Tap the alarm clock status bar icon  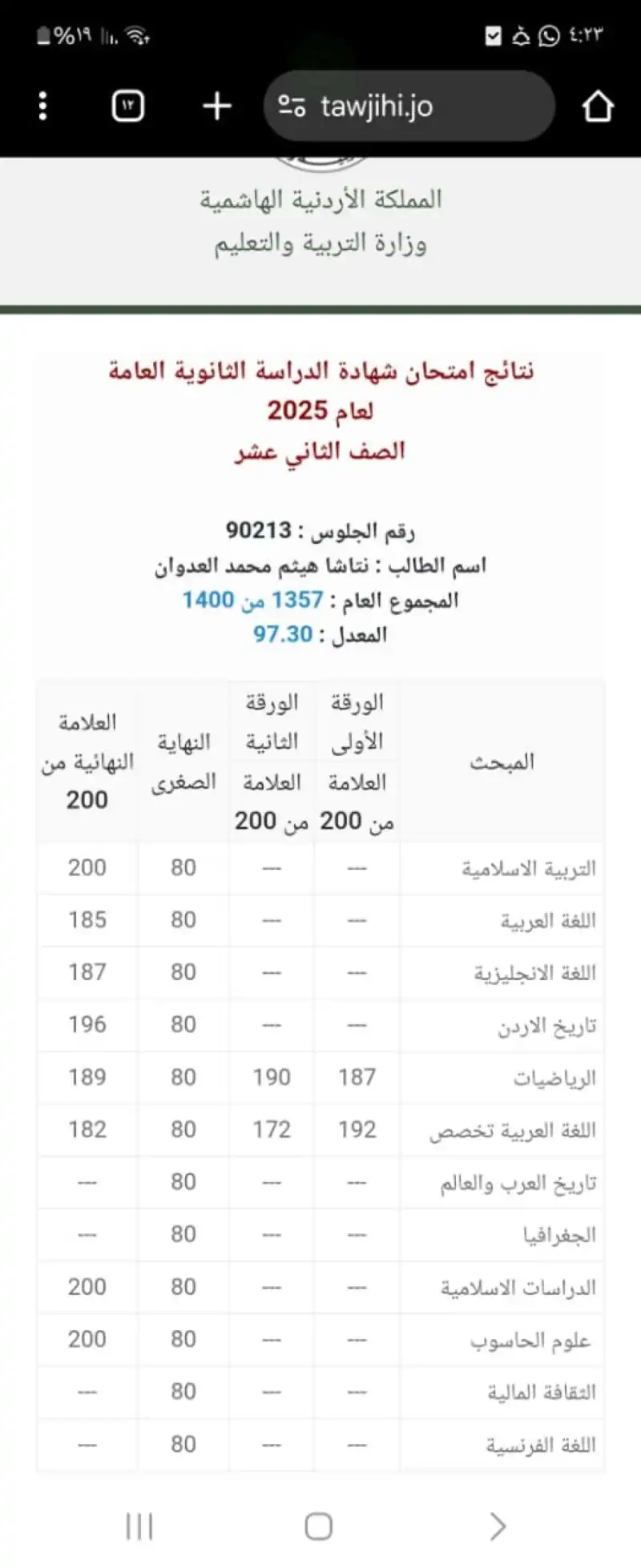coord(521,35)
